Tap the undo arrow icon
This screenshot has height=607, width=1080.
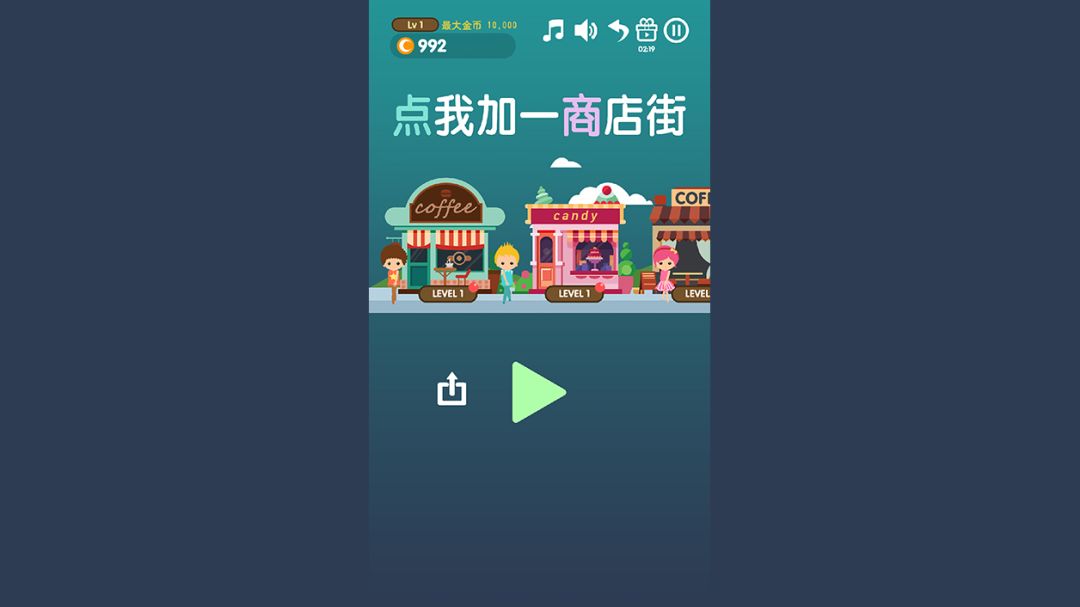point(618,31)
